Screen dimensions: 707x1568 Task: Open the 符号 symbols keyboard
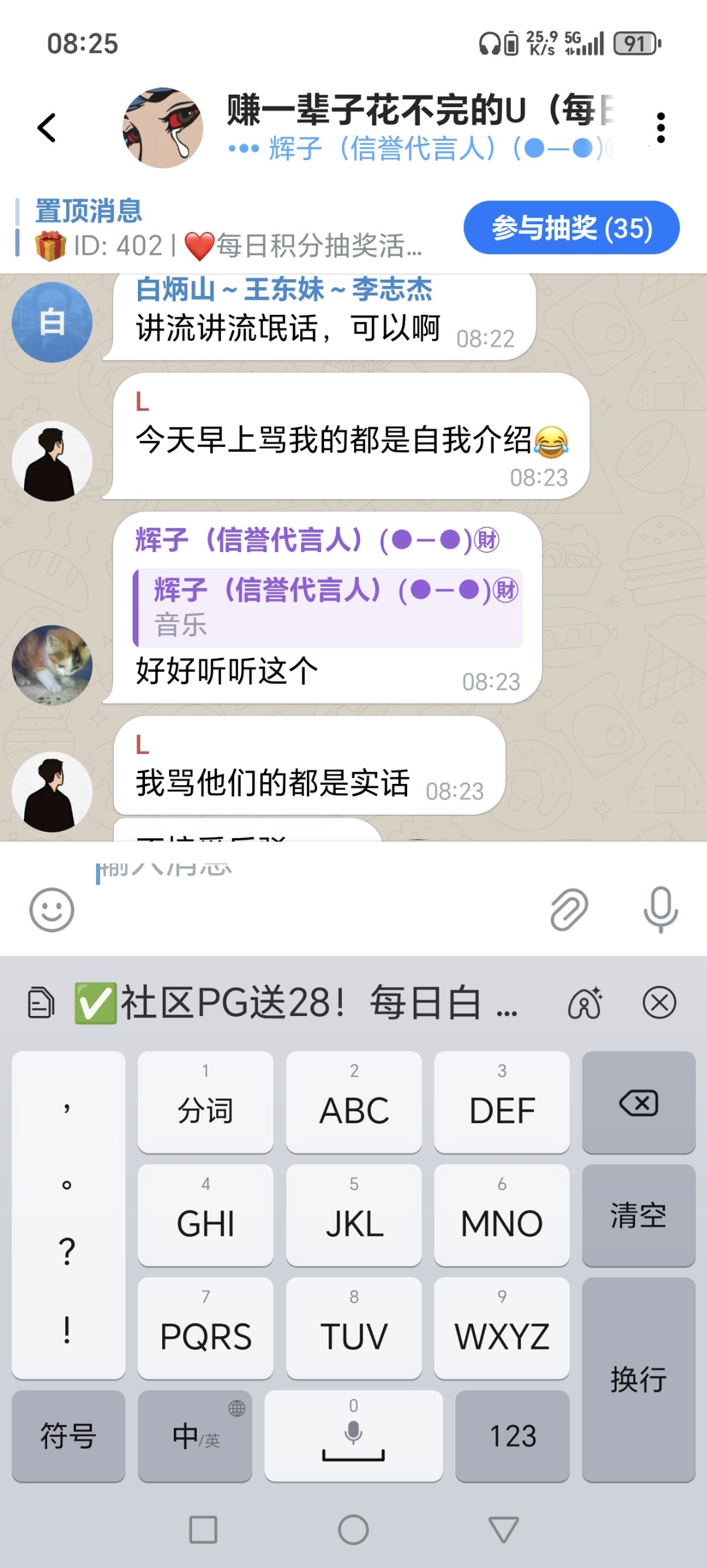click(x=69, y=1436)
